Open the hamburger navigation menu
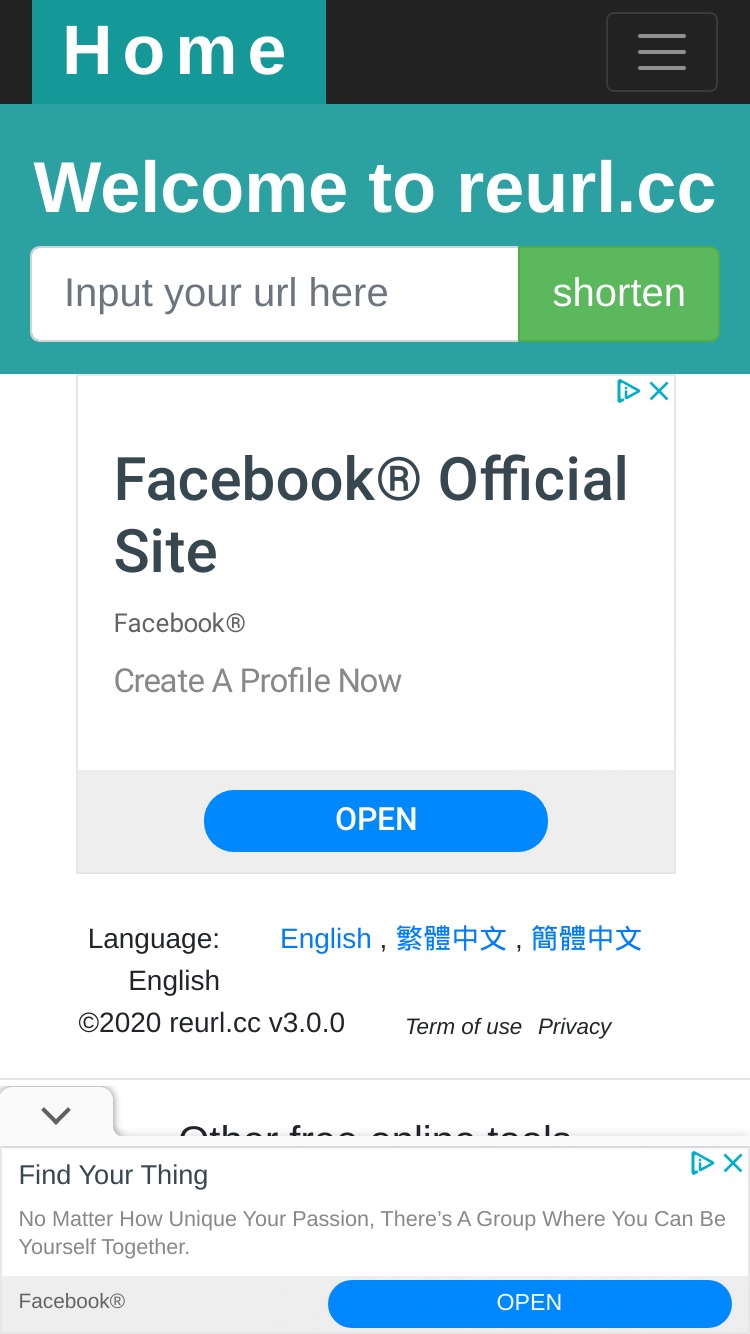750x1334 pixels. click(662, 52)
